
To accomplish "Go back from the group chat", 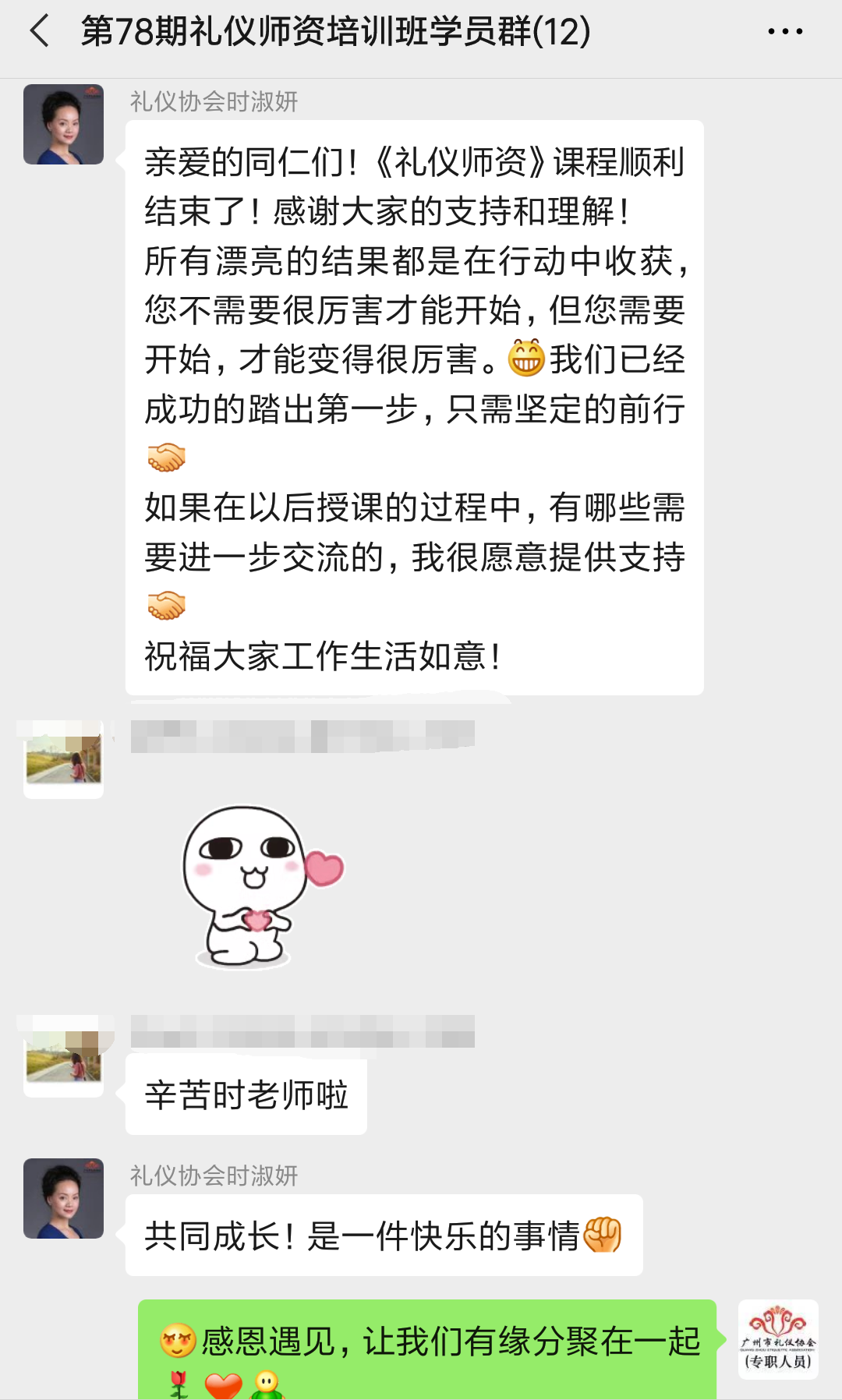I will pyautogui.click(x=39, y=31).
